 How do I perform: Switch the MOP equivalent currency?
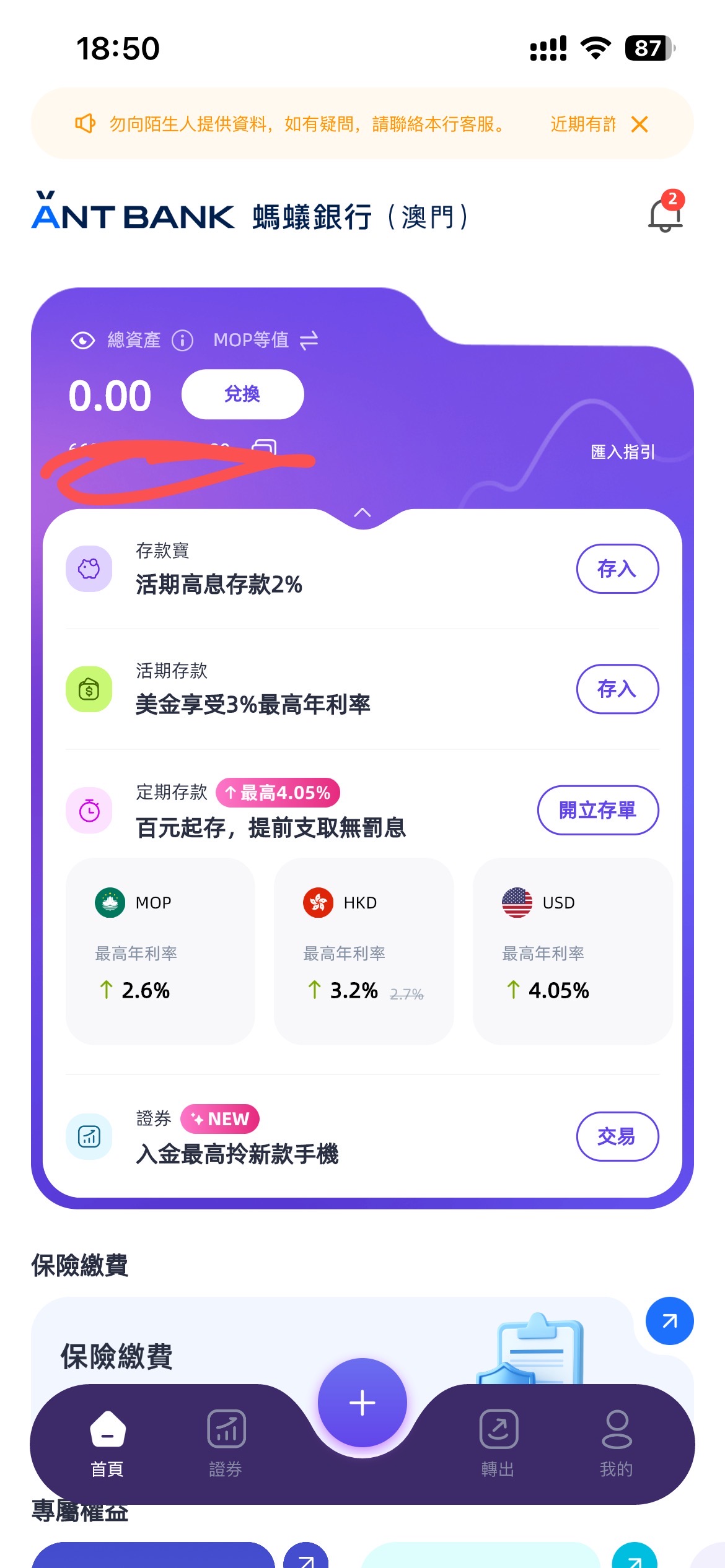[x=309, y=340]
